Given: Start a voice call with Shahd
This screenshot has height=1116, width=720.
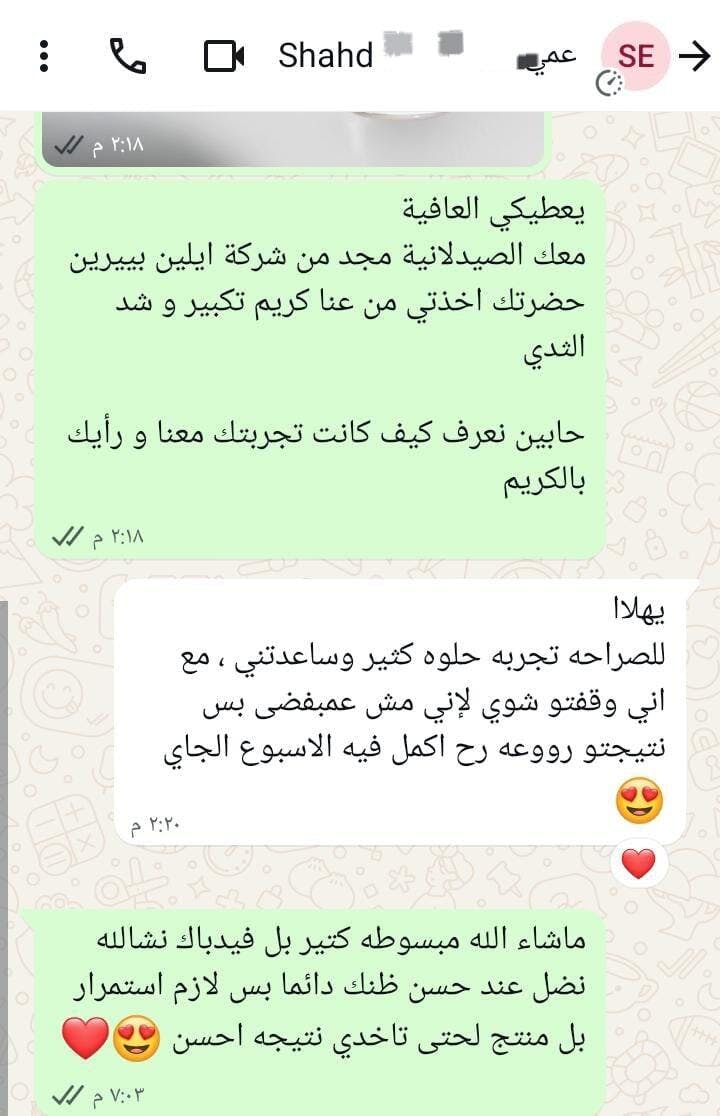Looking at the screenshot, I should (x=127, y=56).
